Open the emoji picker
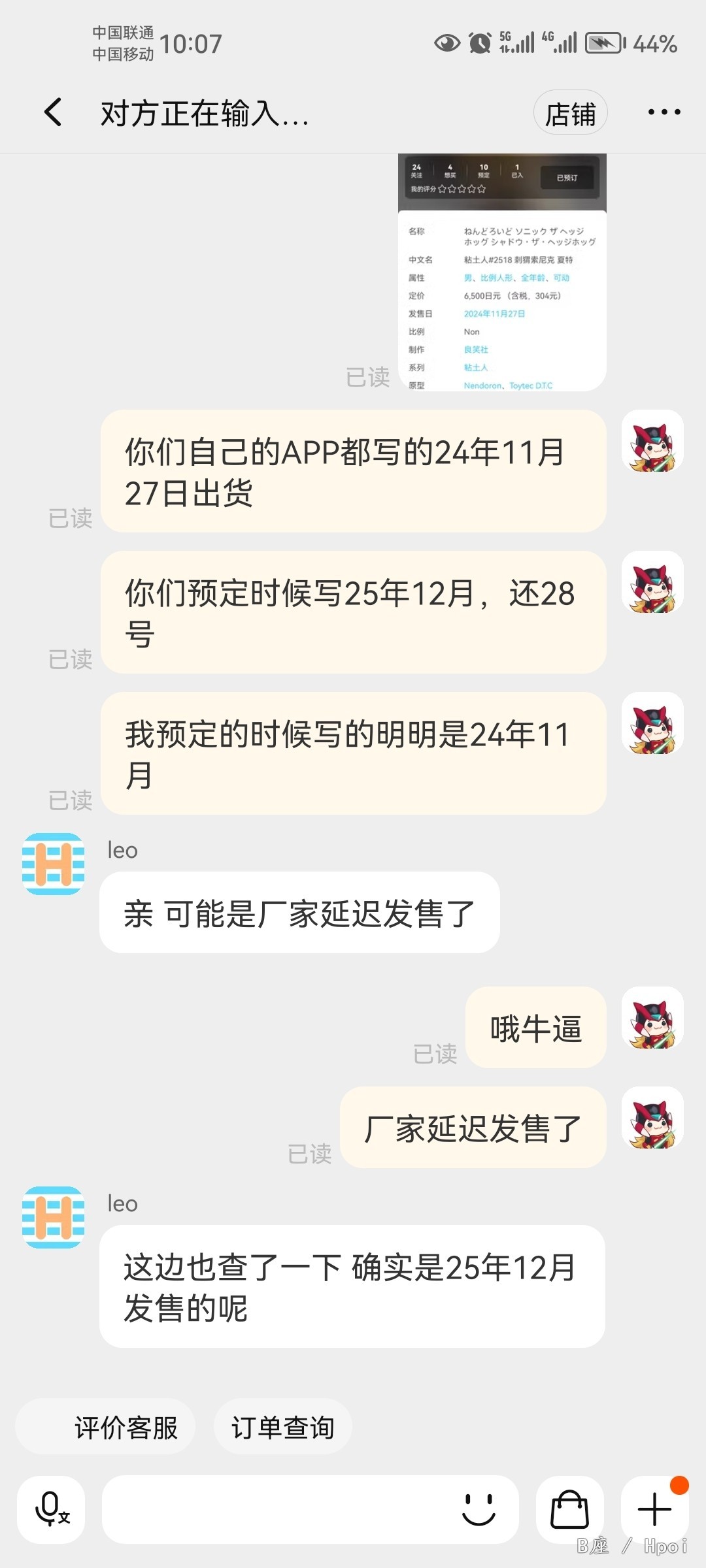The image size is (706, 1568). coord(479,1509)
